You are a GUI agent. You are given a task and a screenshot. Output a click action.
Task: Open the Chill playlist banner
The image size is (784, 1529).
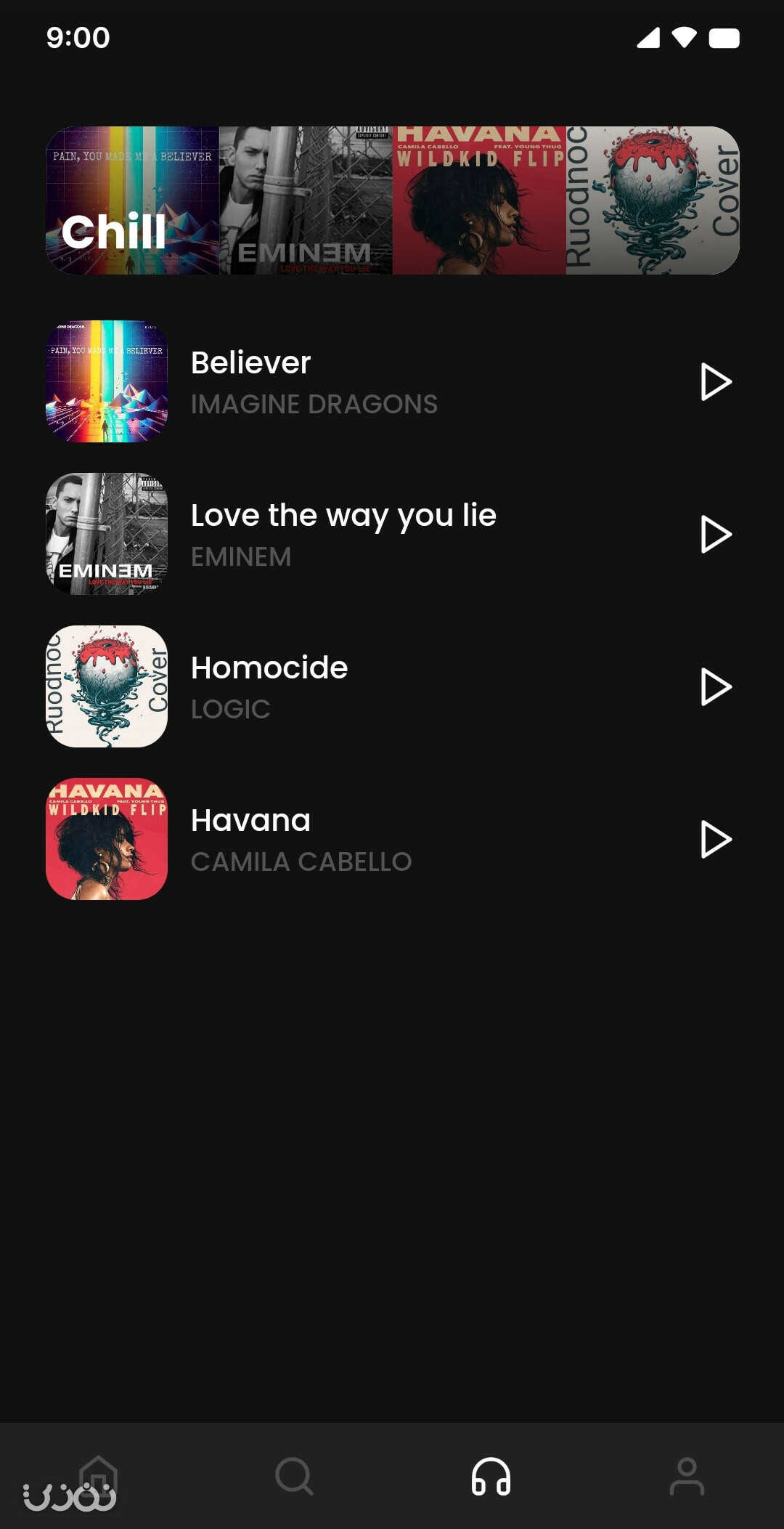(393, 200)
